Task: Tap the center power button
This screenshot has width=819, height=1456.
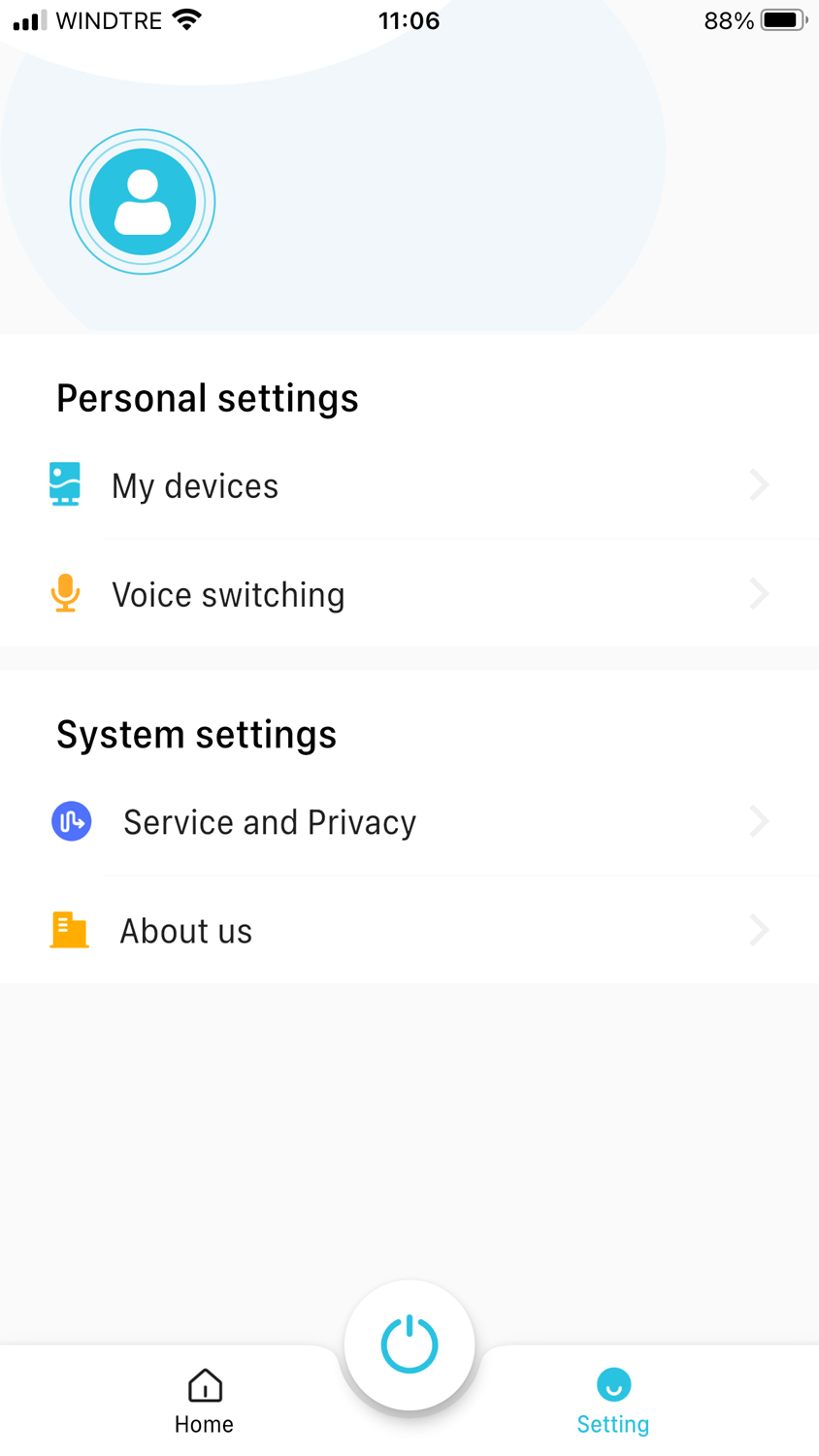Action: [x=409, y=1345]
